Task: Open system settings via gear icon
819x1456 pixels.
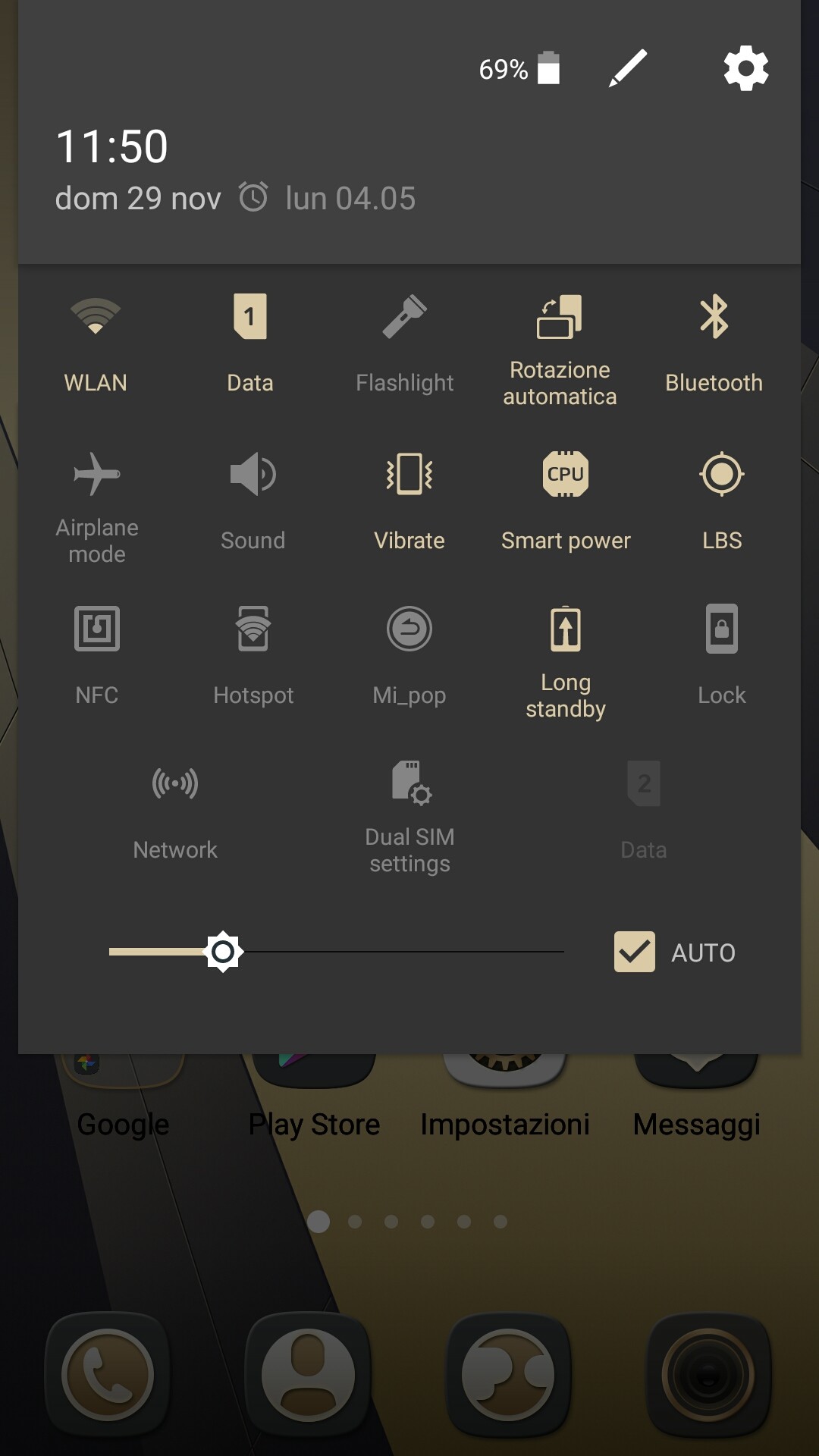Action: [x=745, y=68]
